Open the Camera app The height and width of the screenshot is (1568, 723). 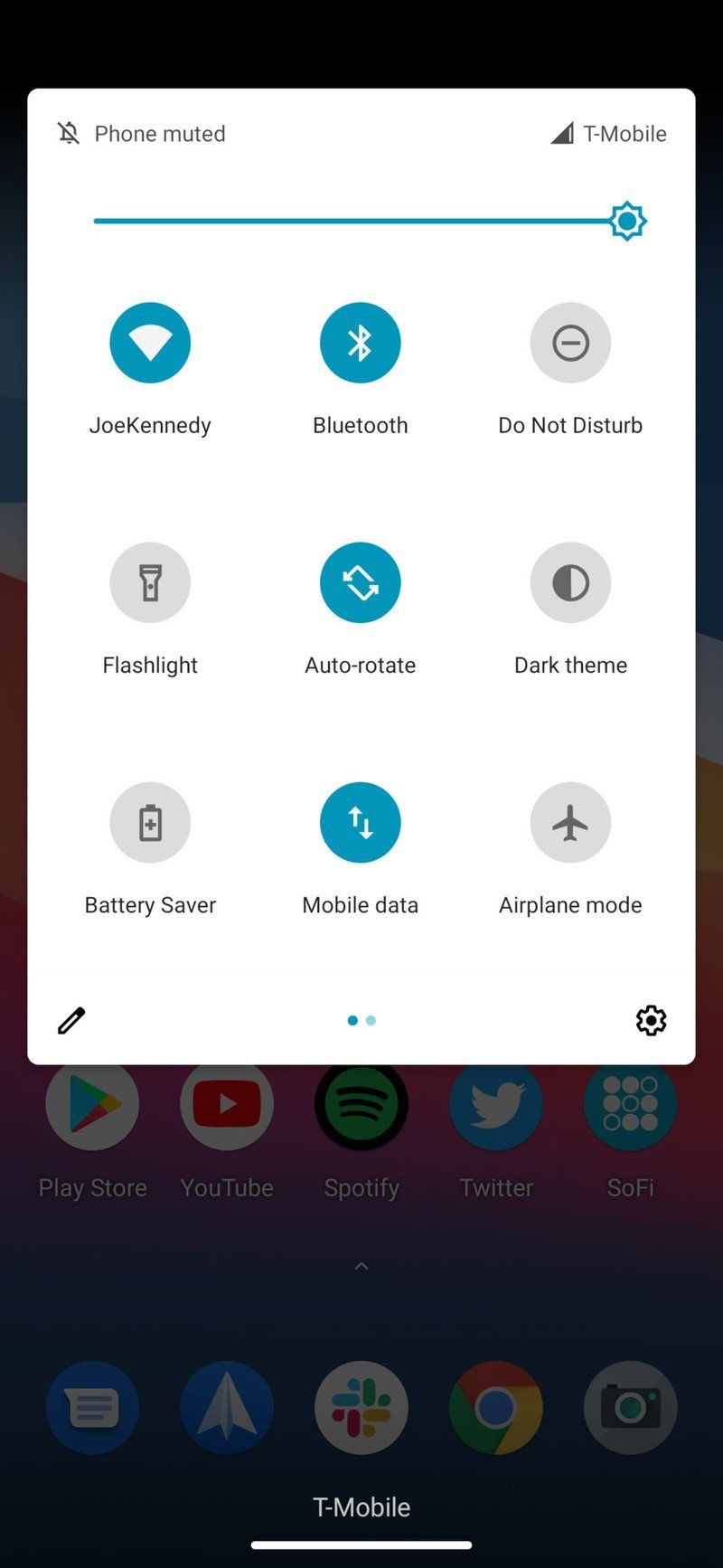[630, 1409]
